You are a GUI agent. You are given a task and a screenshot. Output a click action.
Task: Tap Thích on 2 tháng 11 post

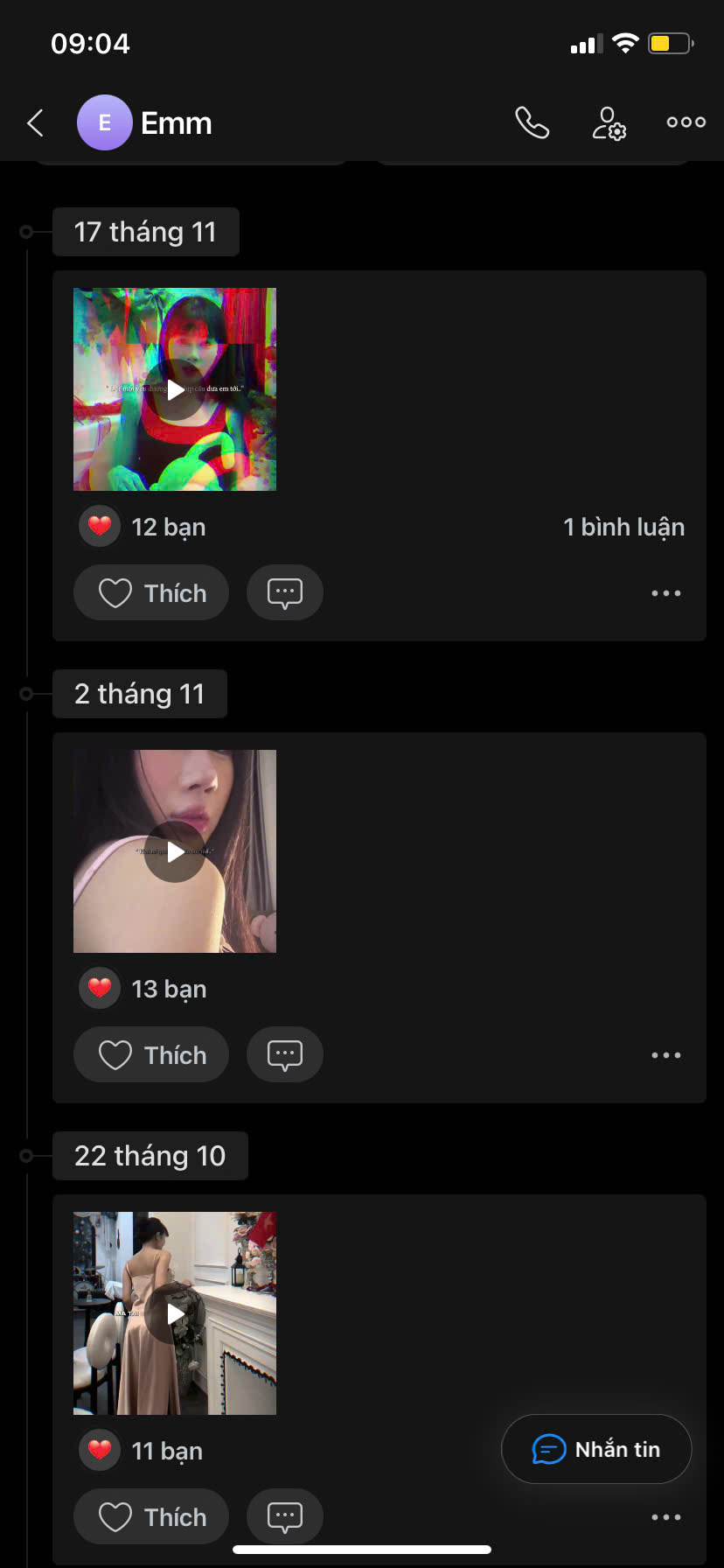pos(151,1055)
